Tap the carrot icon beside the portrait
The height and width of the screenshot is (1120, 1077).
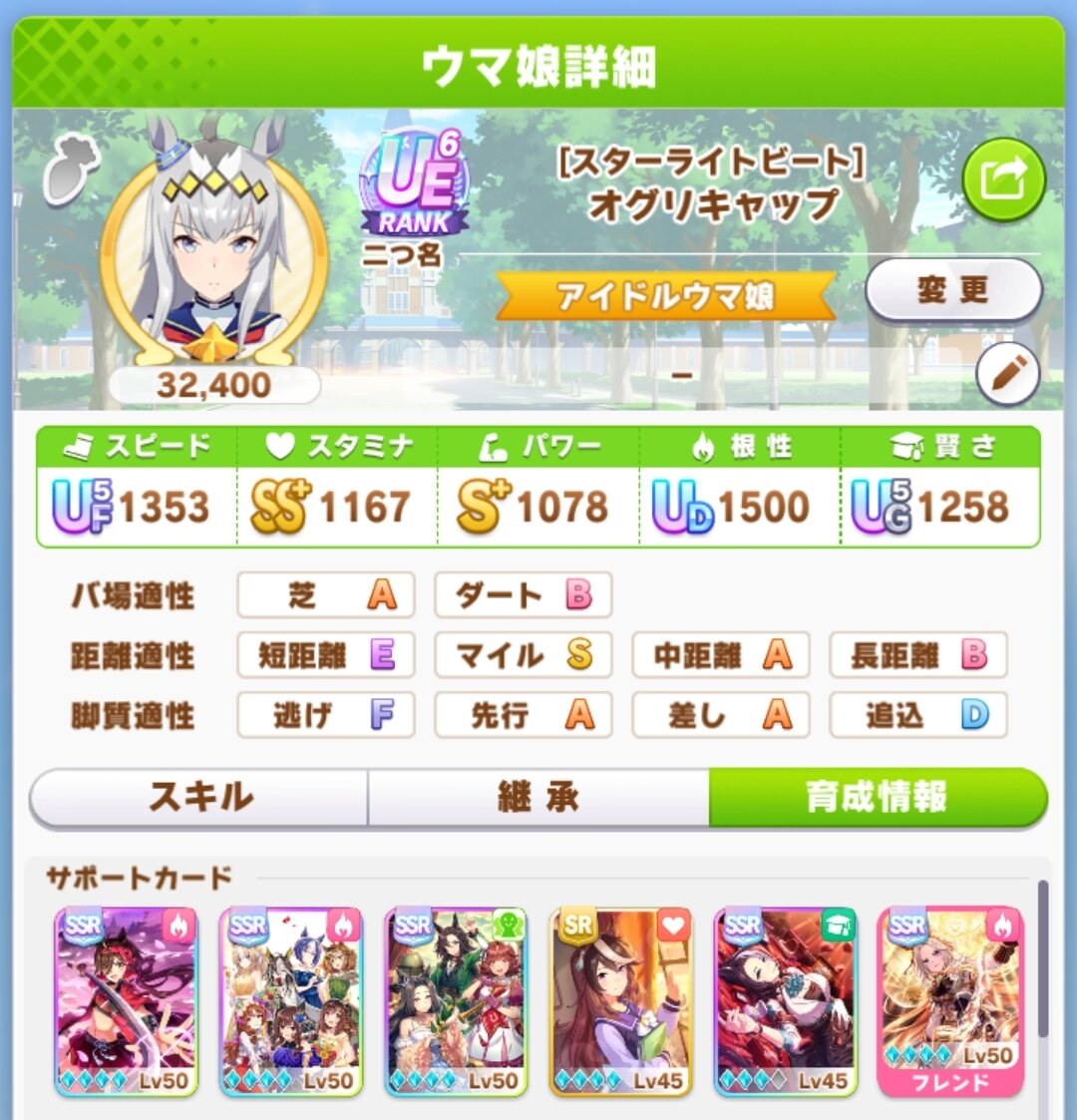70,173
